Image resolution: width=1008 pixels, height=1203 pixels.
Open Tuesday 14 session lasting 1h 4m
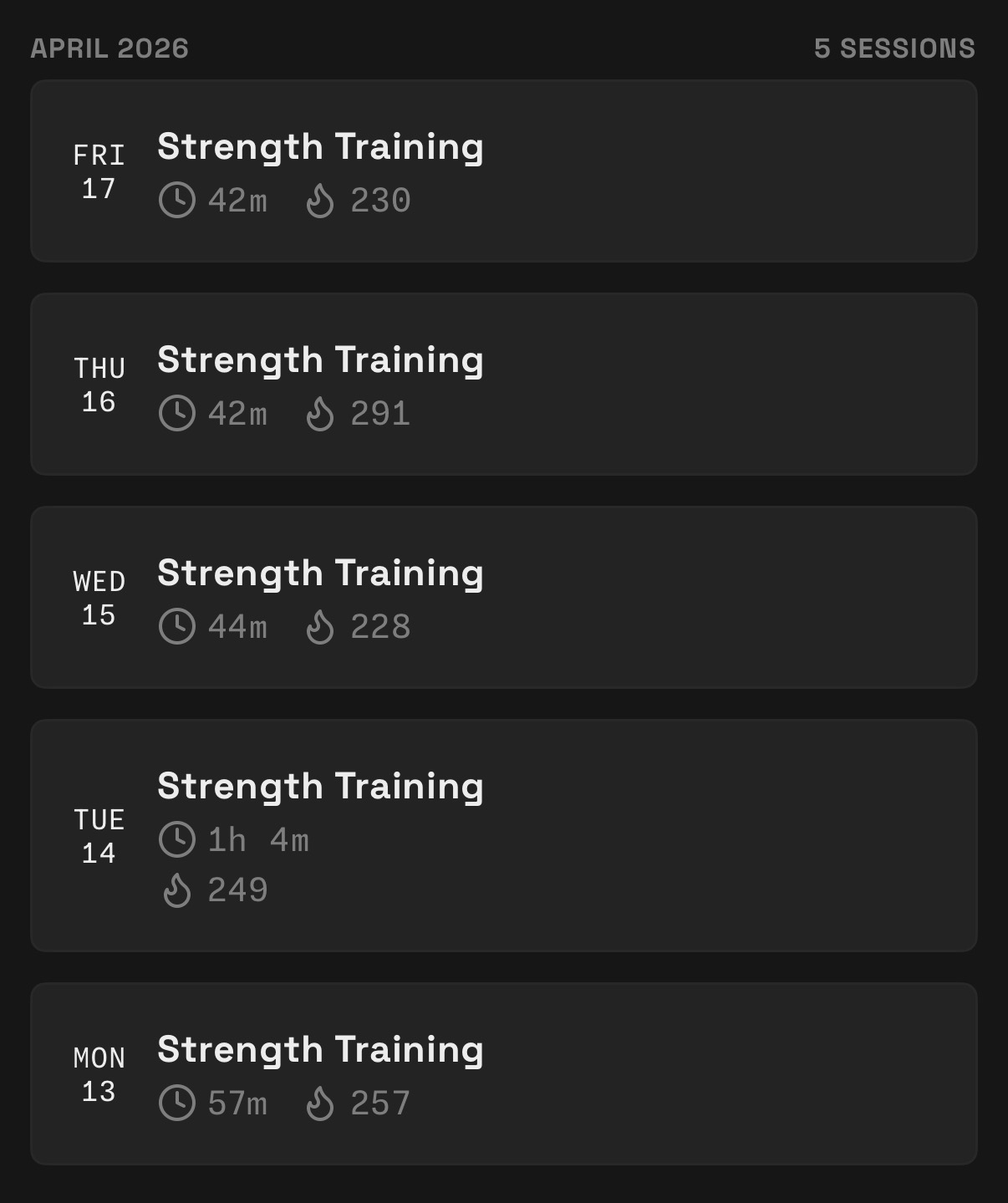[504, 836]
